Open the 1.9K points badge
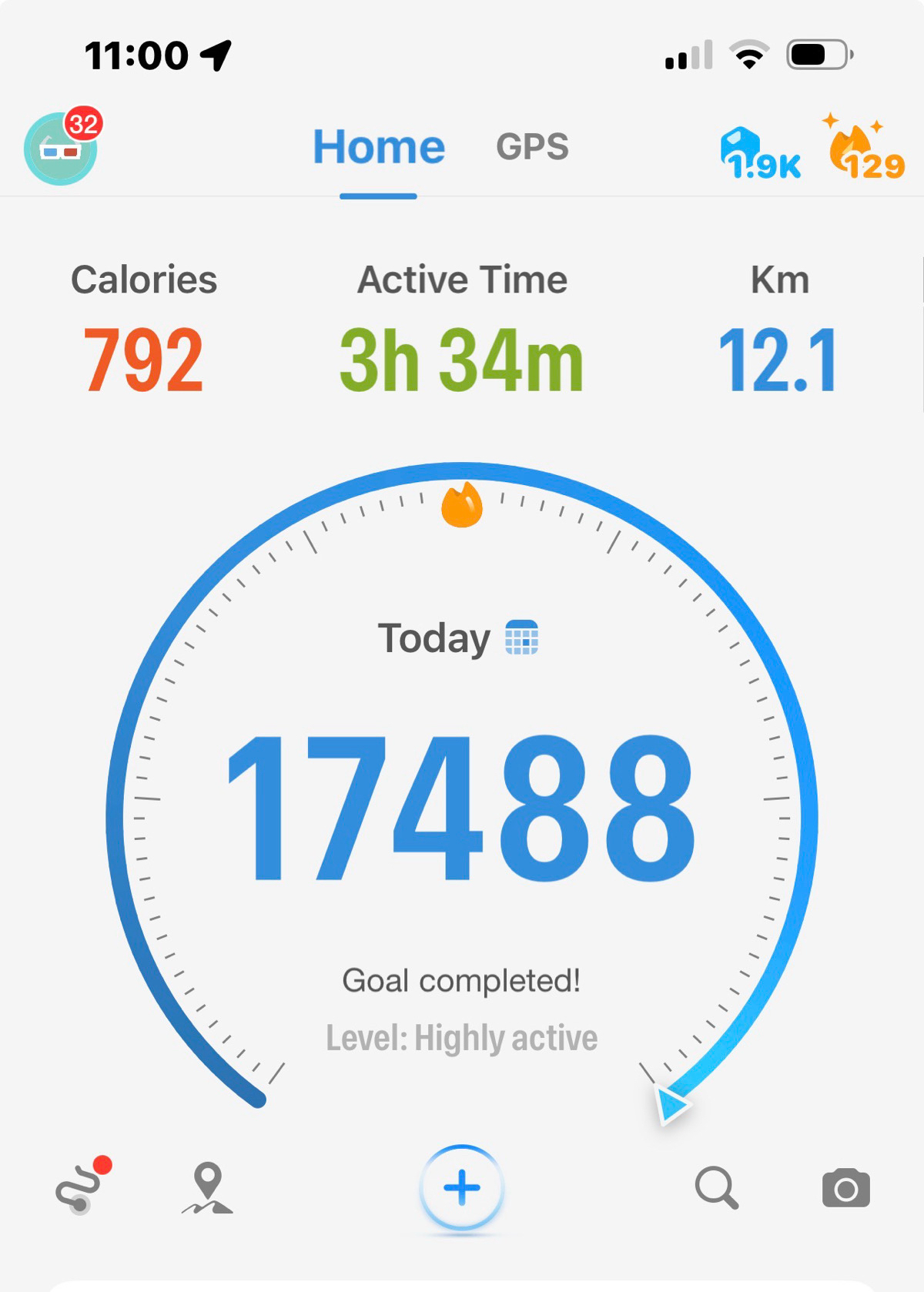Viewport: 924px width, 1292px height. (x=760, y=153)
